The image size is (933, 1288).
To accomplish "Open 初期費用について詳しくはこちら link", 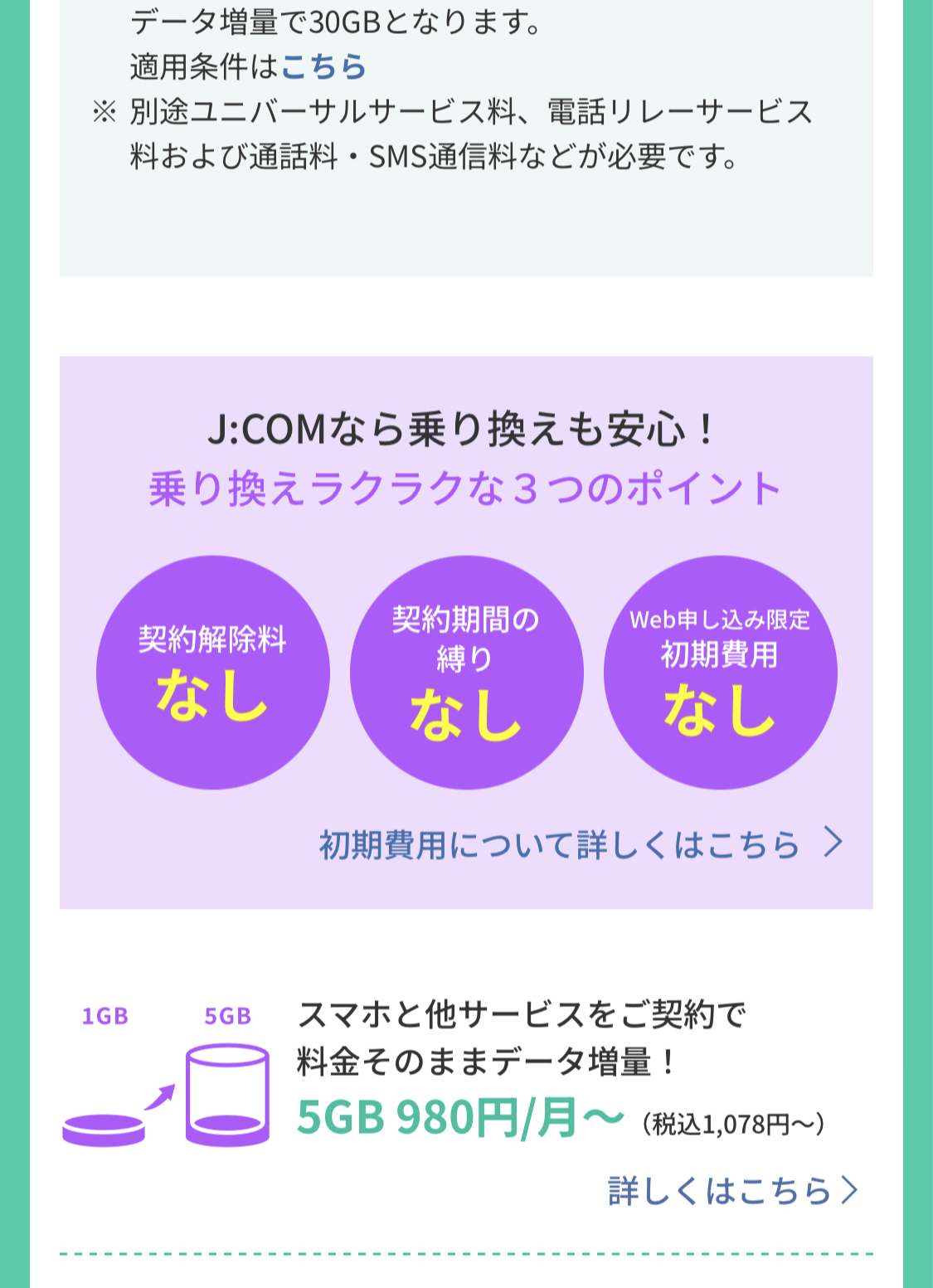I will pos(581,844).
